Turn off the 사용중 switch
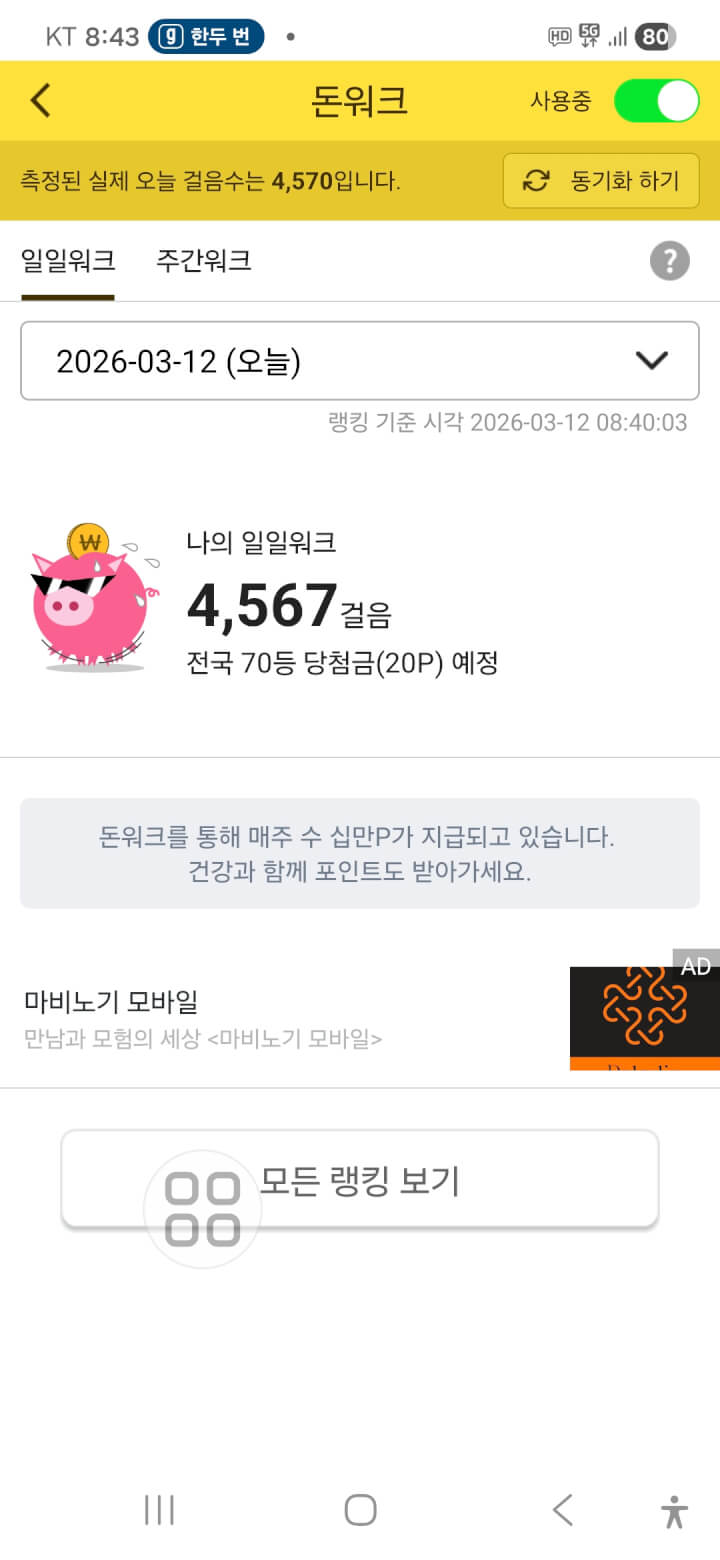 [x=656, y=101]
